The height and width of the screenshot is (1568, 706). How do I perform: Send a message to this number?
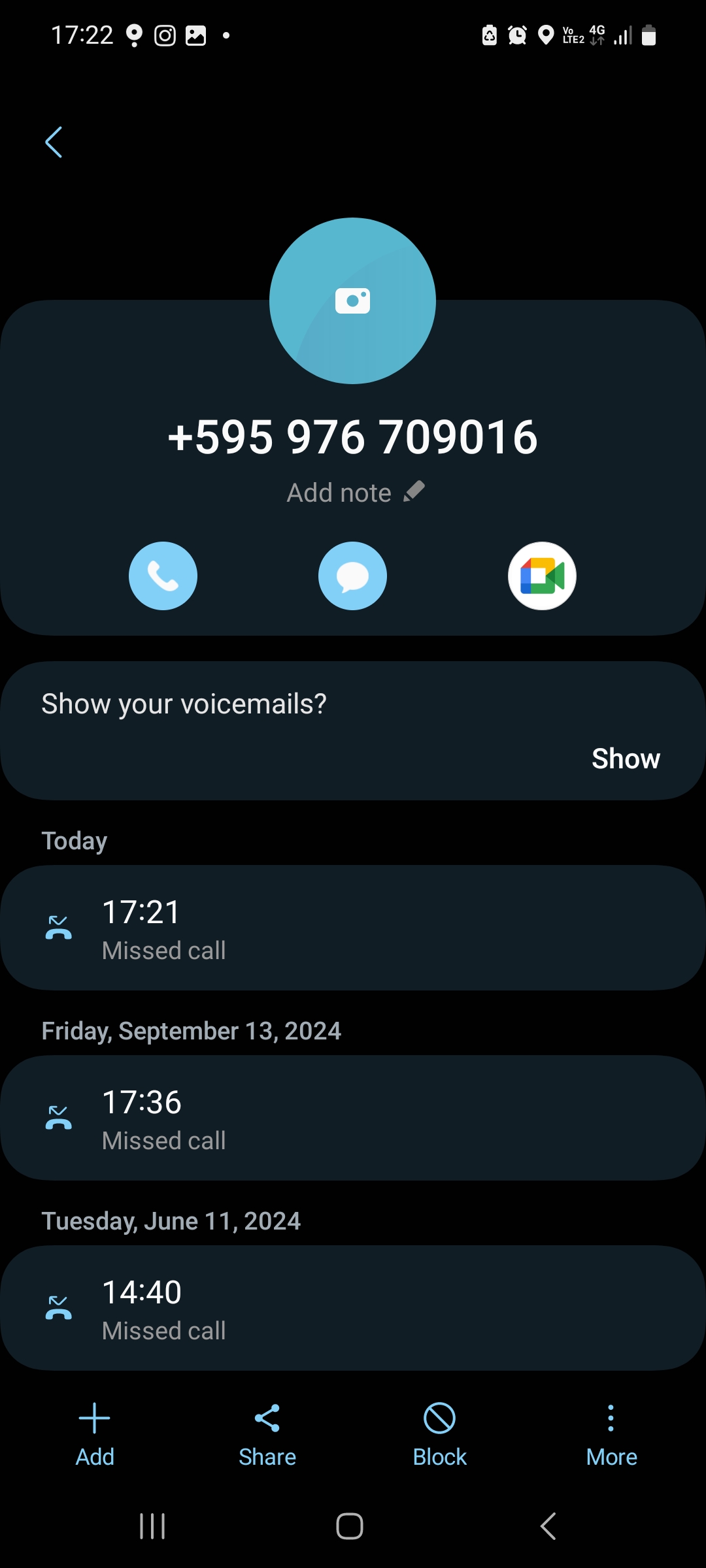coord(352,576)
